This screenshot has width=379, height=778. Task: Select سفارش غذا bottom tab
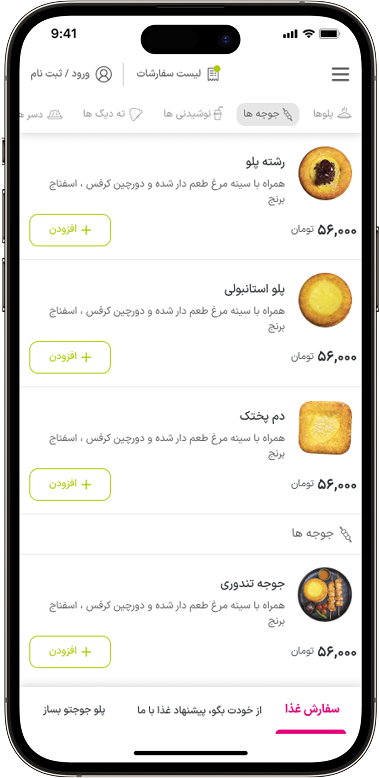(312, 710)
